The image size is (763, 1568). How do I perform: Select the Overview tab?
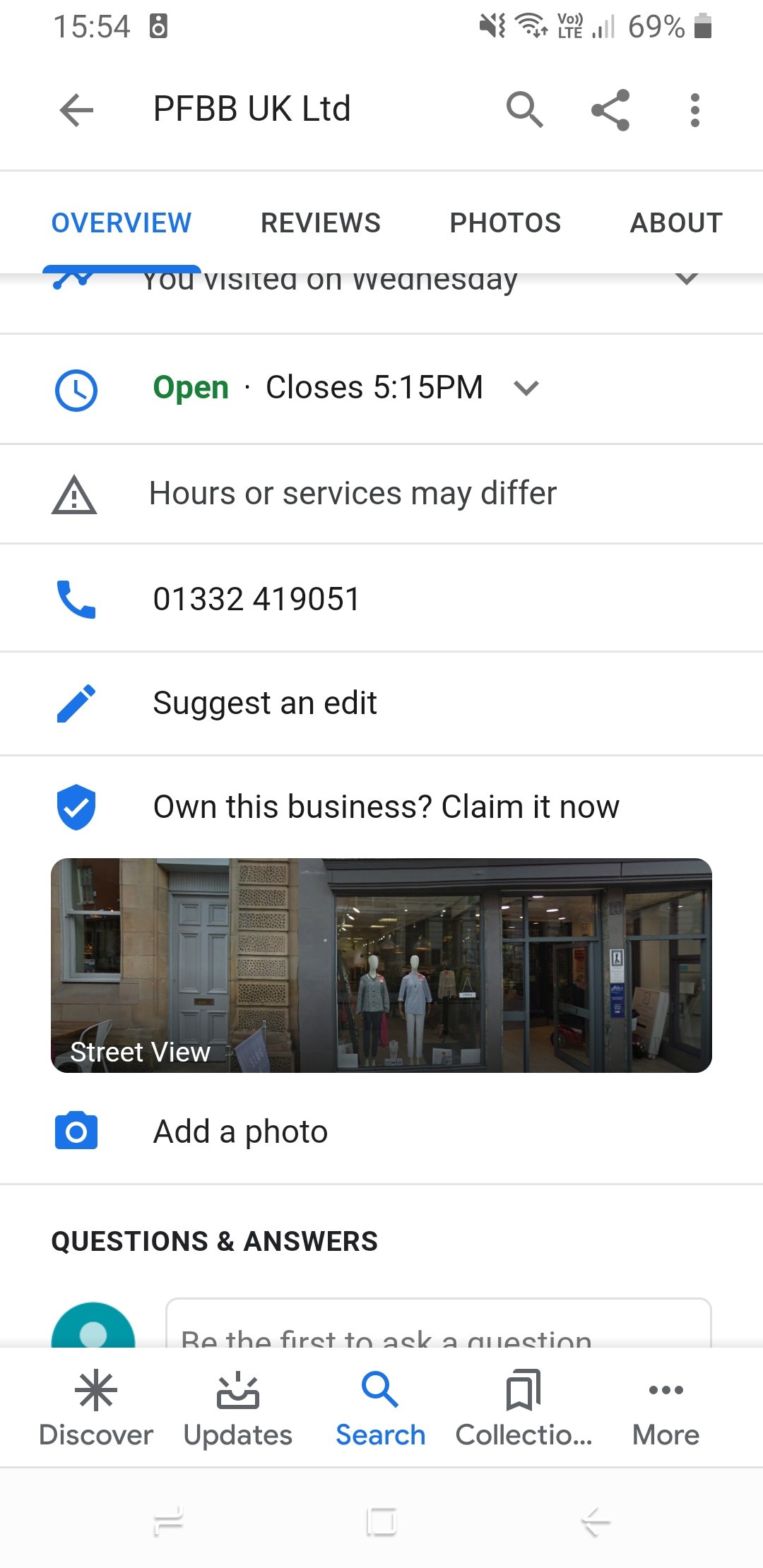(122, 223)
